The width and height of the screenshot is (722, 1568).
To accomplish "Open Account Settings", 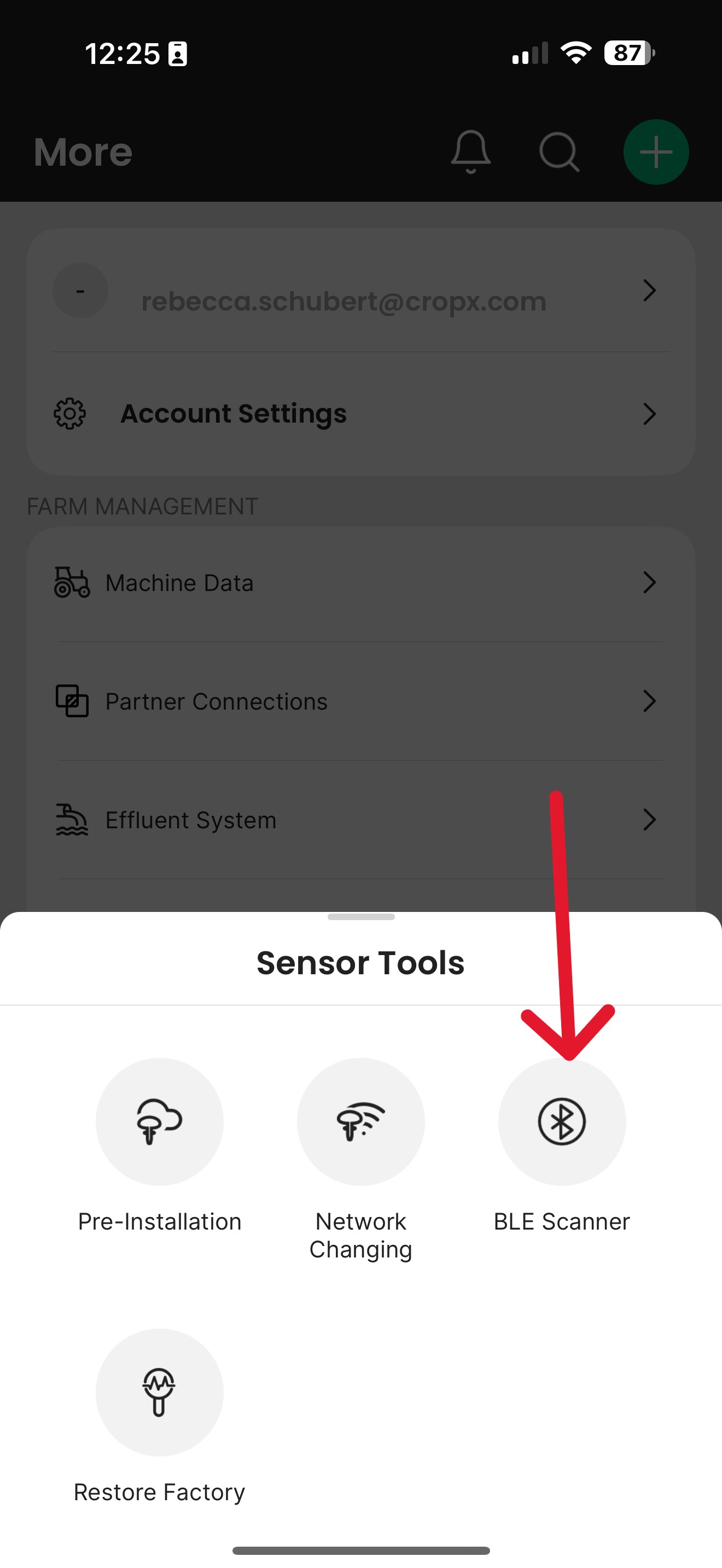I will point(360,414).
